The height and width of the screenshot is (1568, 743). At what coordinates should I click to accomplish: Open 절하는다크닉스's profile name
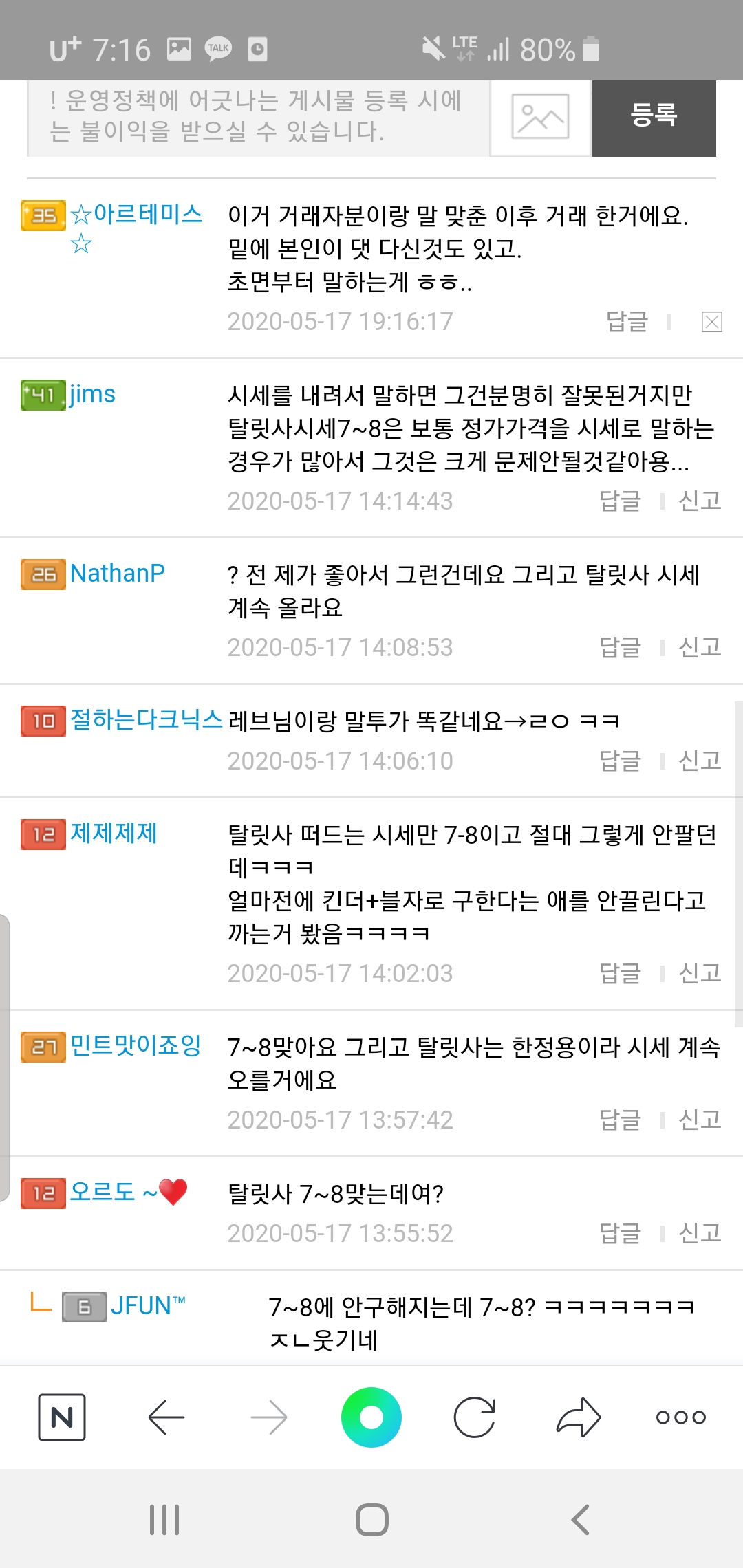(146, 720)
